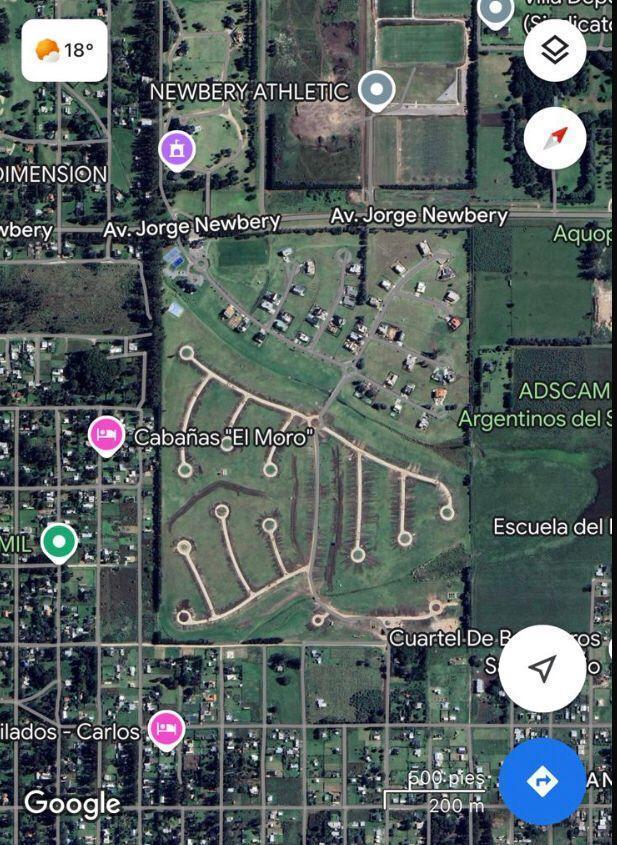Select the purple church marker
The height and width of the screenshot is (845, 617).
(x=177, y=150)
